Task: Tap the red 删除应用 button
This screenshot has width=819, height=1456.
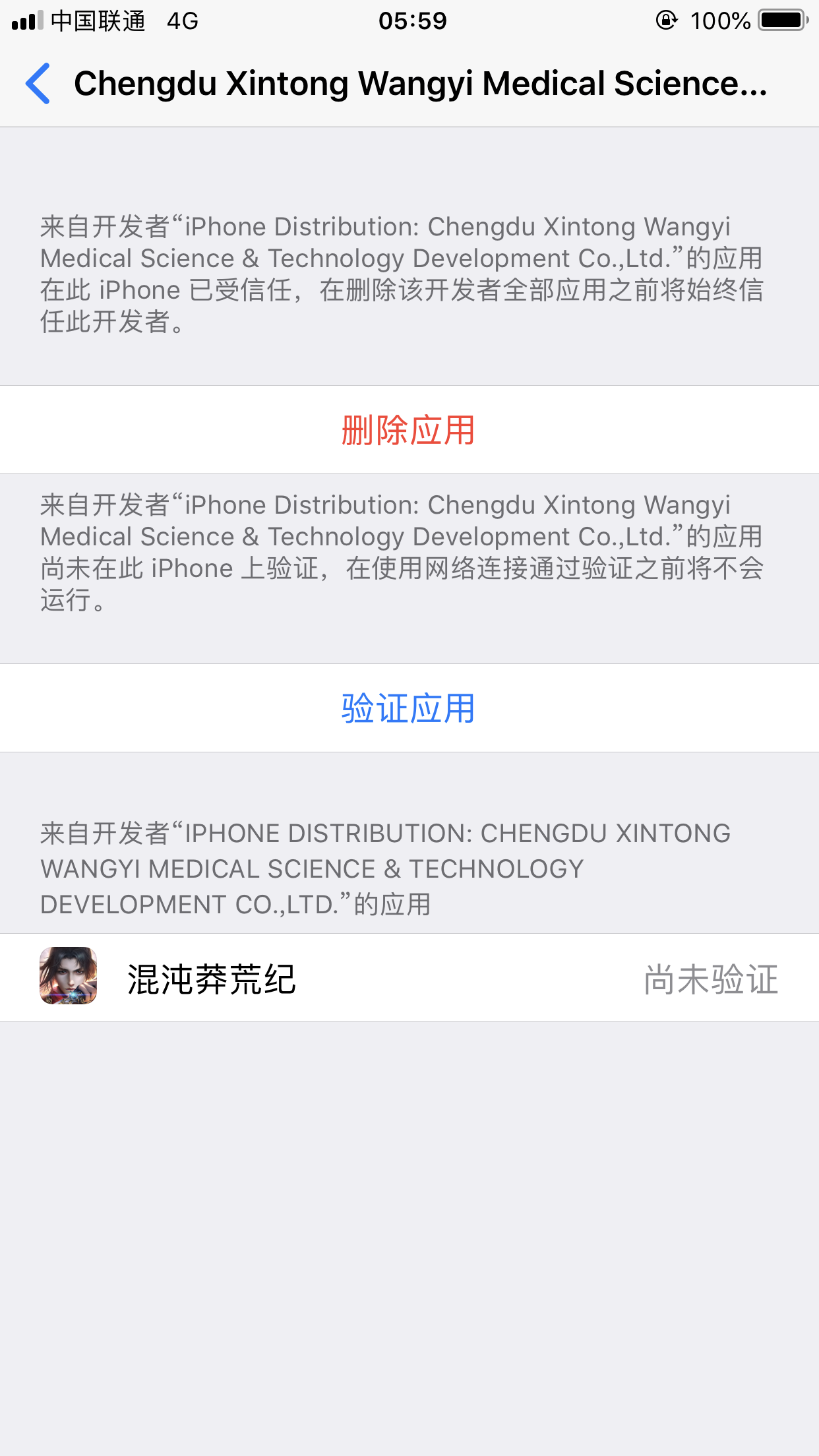Action: pos(409,430)
